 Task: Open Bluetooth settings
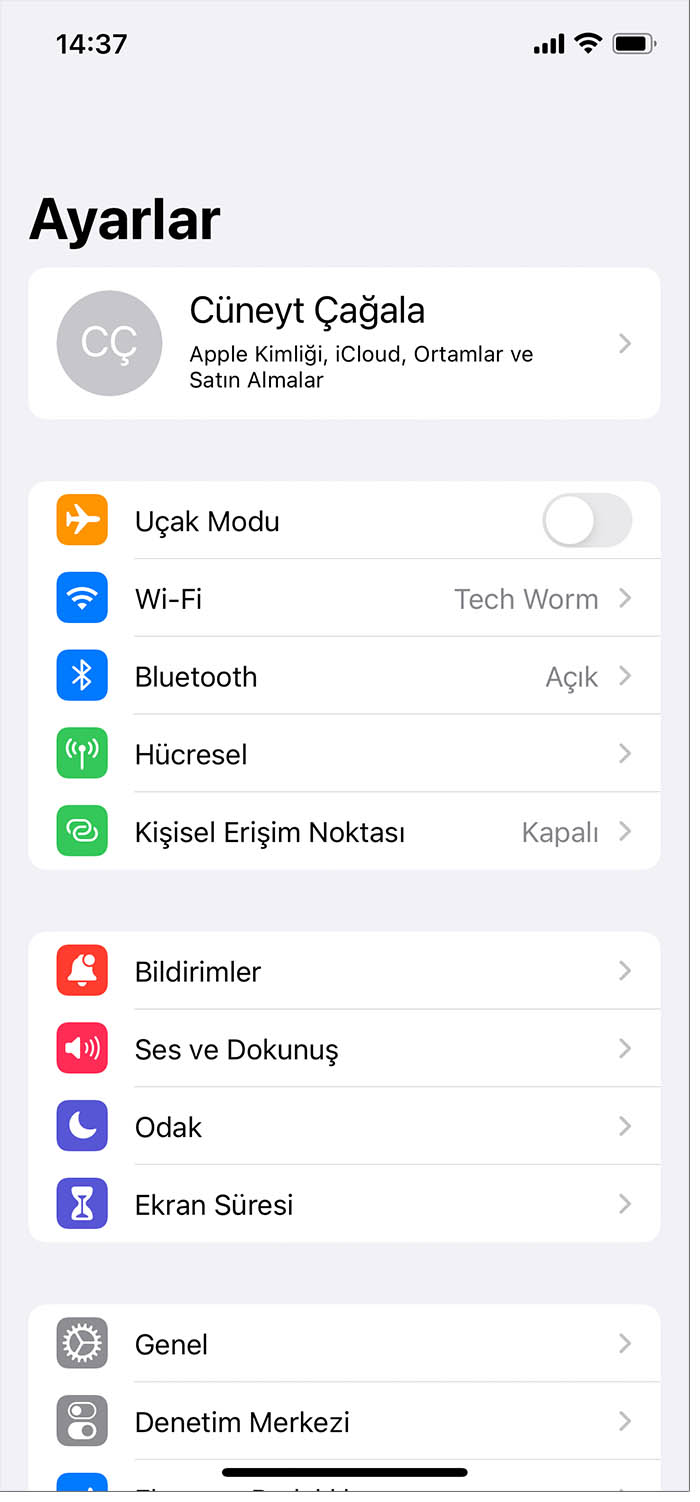pos(343,677)
